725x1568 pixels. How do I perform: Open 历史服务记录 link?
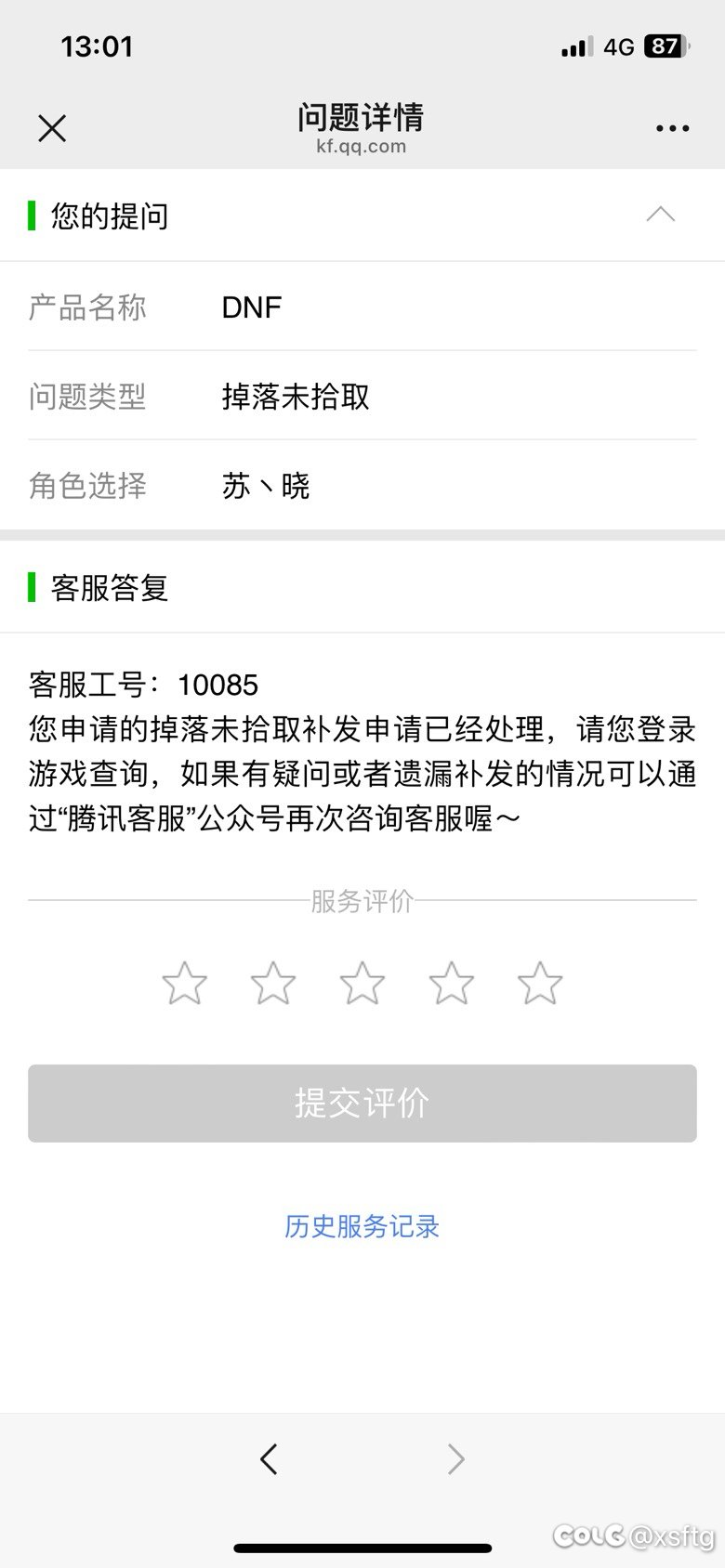click(362, 1226)
